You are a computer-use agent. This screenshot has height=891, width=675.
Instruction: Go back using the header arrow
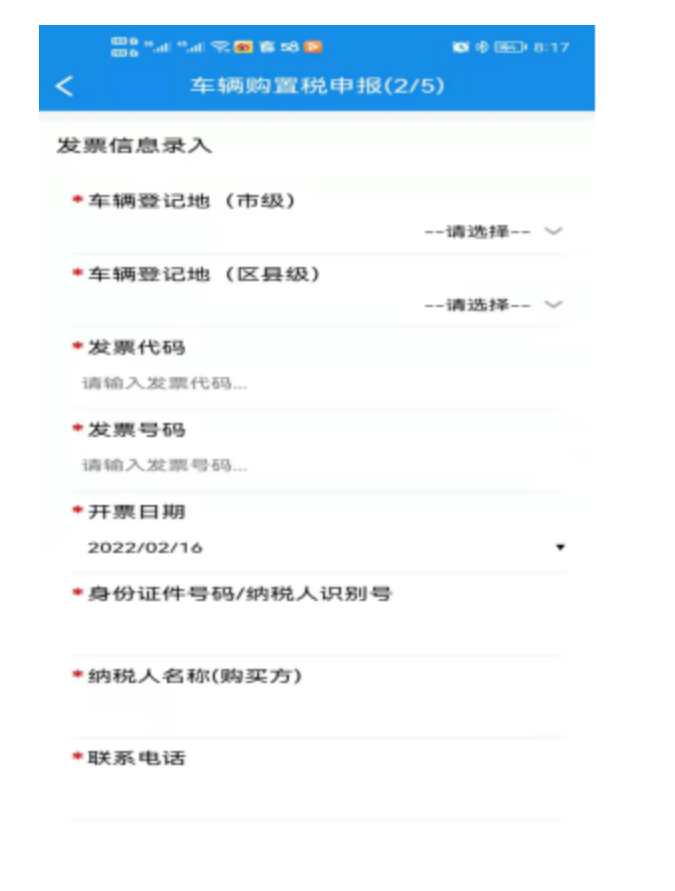click(64, 86)
